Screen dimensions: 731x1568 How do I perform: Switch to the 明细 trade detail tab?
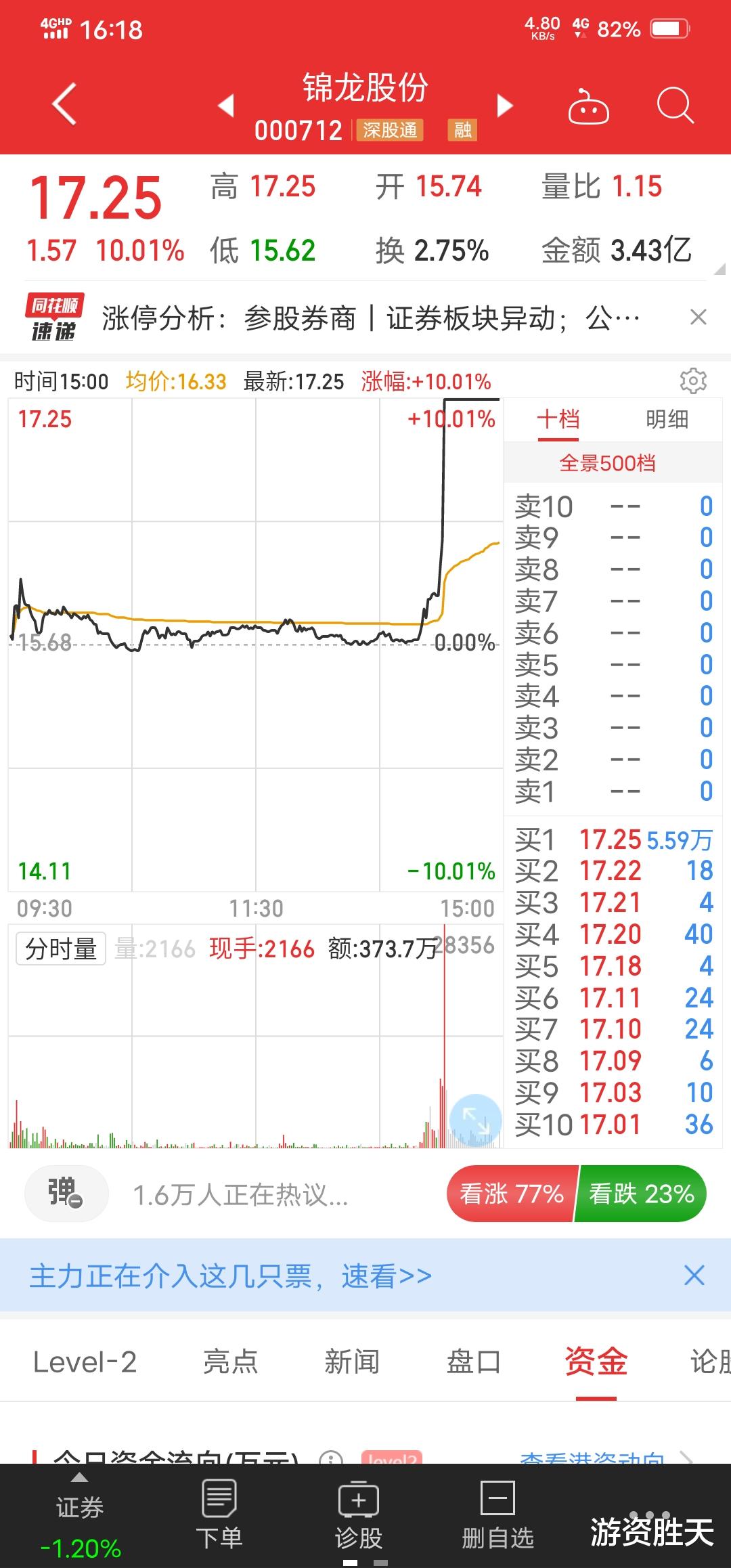click(667, 420)
